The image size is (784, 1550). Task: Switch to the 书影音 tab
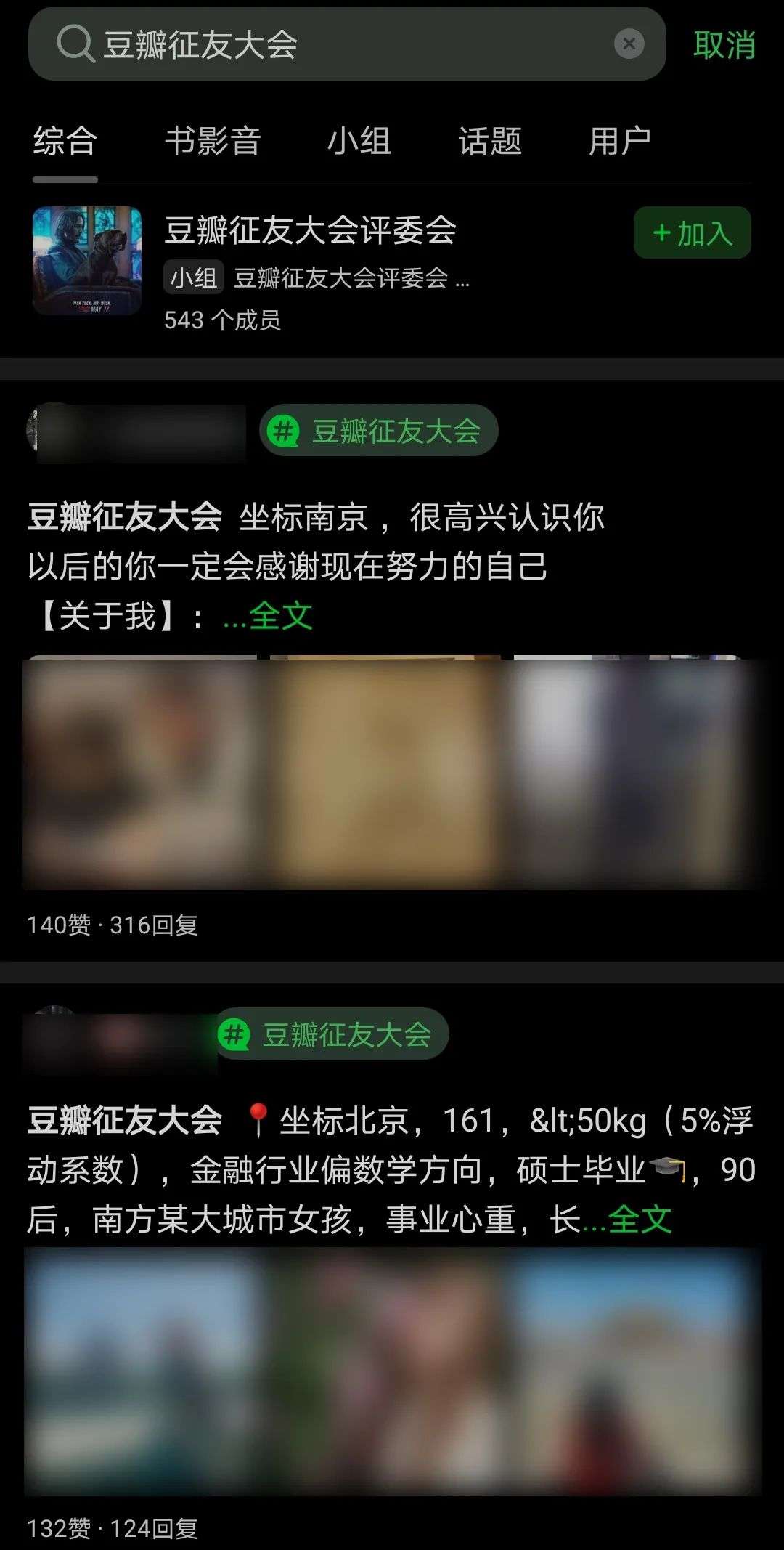[213, 141]
